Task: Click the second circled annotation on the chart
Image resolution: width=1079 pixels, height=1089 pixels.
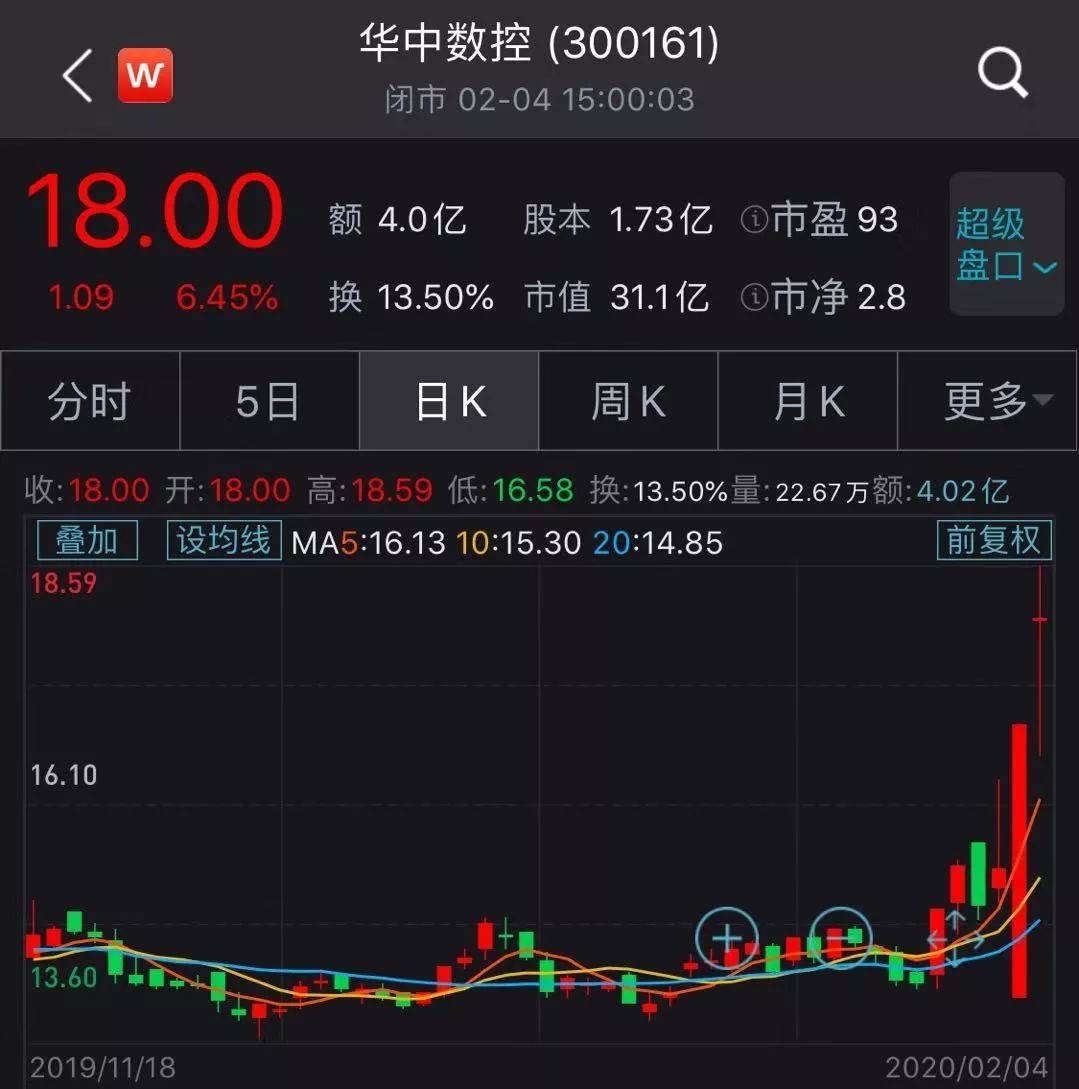Action: point(843,938)
